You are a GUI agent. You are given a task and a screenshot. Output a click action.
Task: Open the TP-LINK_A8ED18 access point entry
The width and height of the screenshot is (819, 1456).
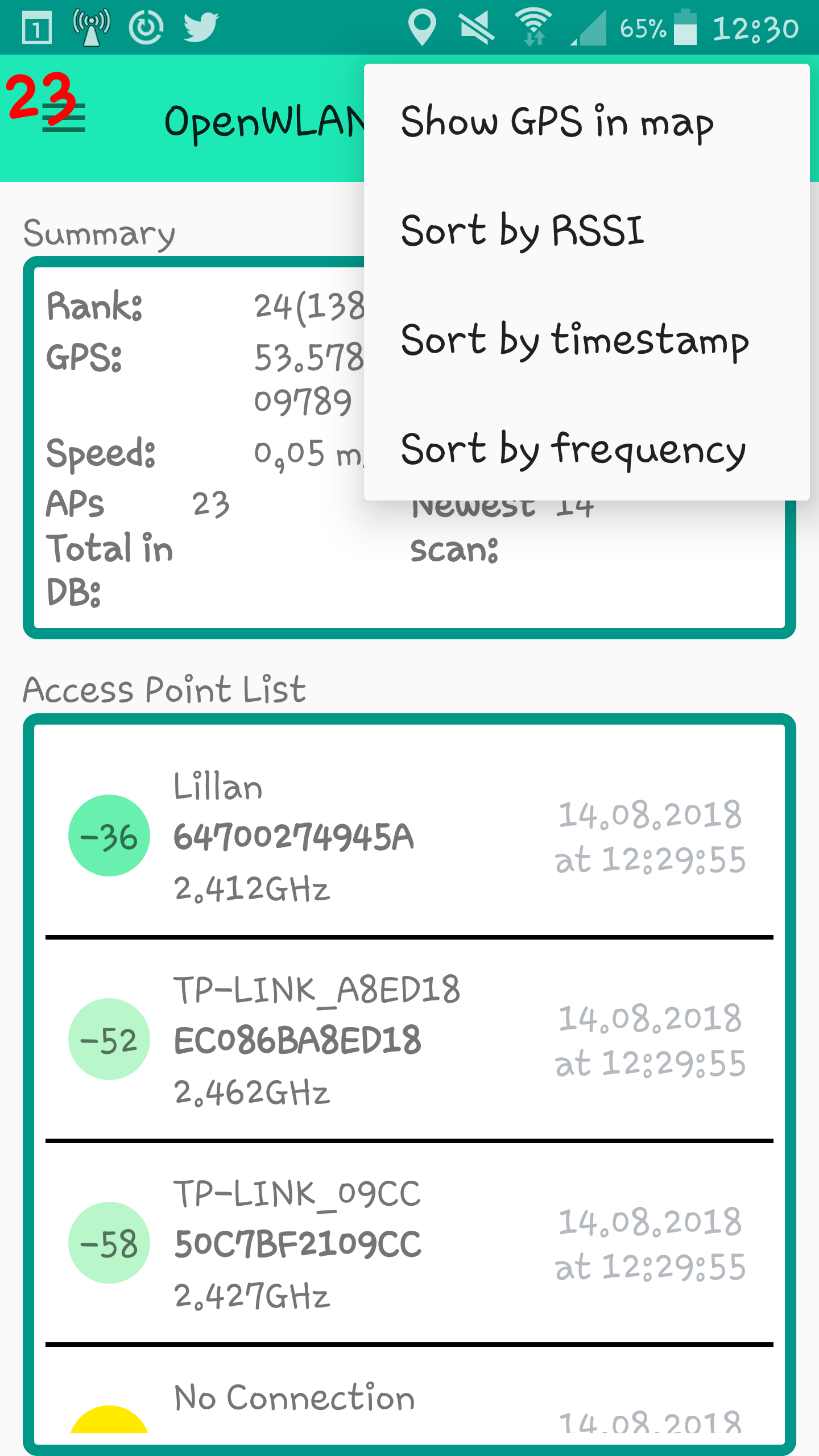[409, 1039]
